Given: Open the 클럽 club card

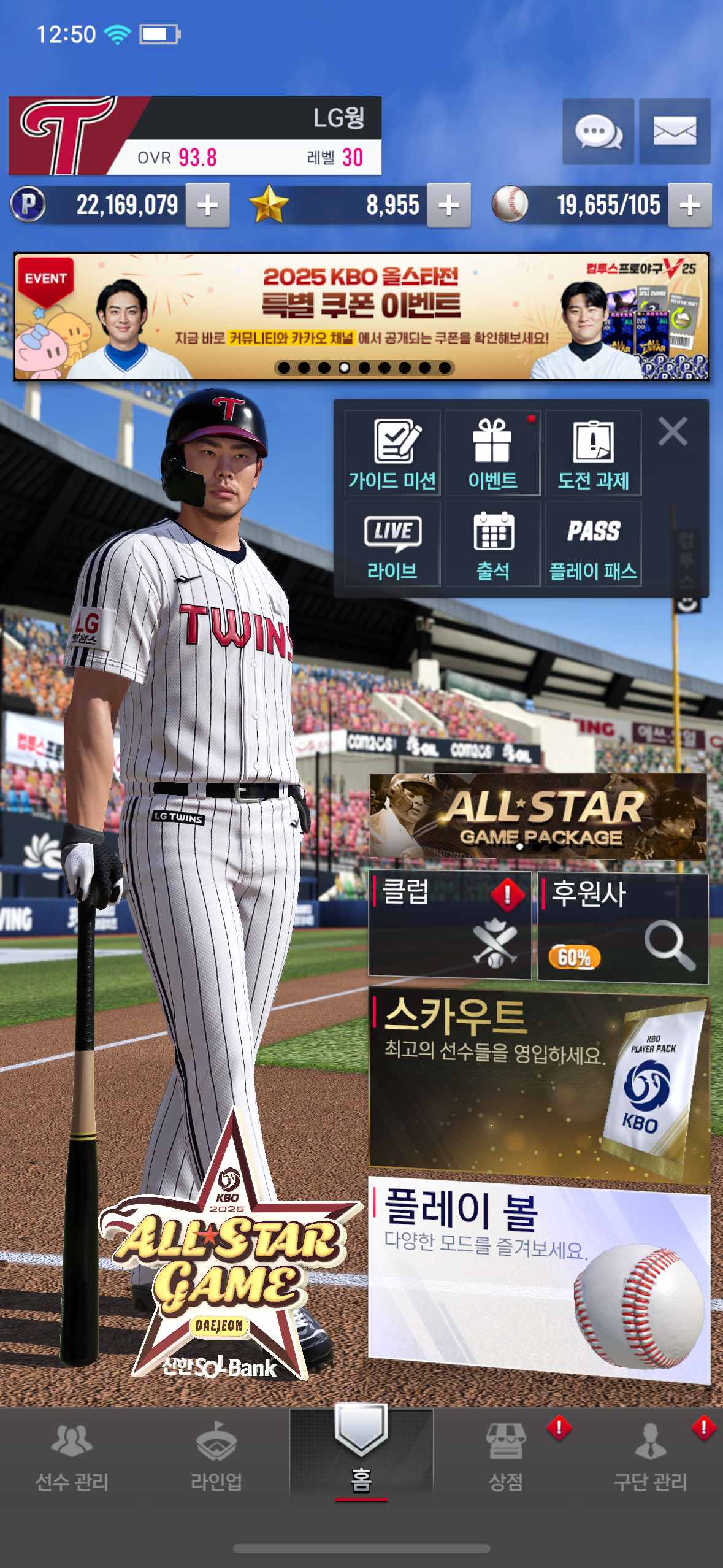Looking at the screenshot, I should 449,925.
